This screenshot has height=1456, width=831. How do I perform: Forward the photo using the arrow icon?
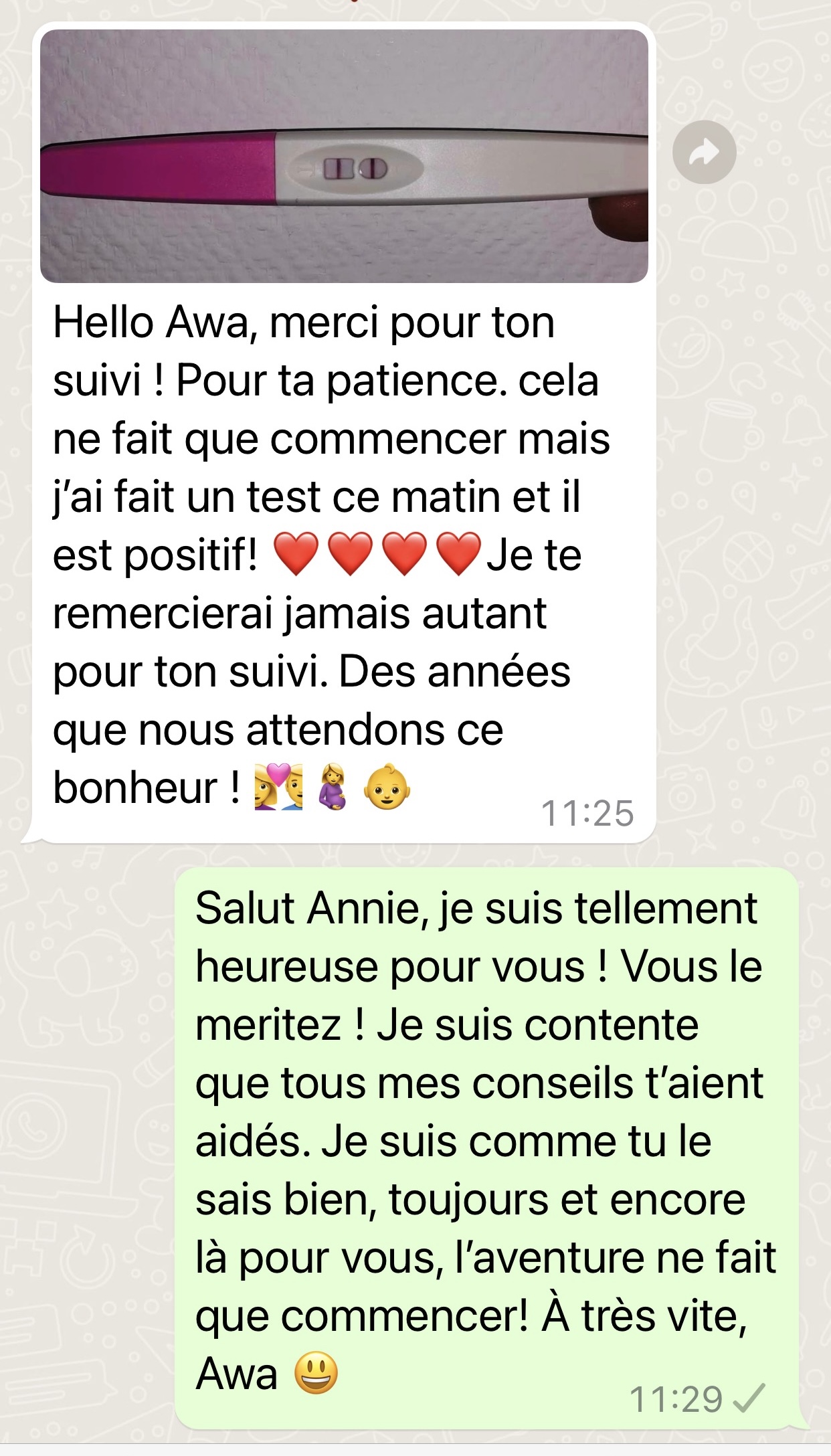tap(704, 153)
